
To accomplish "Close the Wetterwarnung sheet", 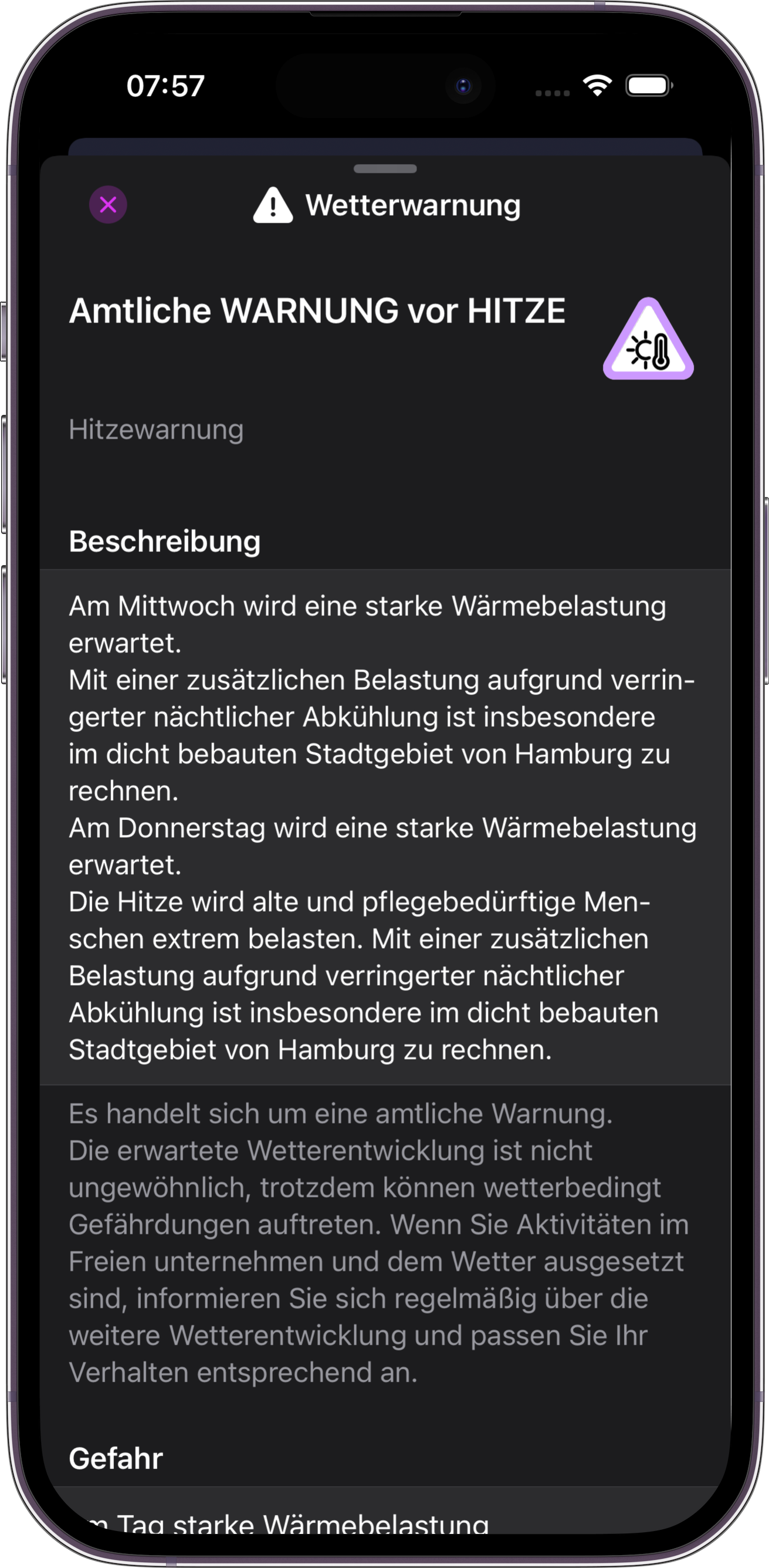I will click(x=109, y=205).
